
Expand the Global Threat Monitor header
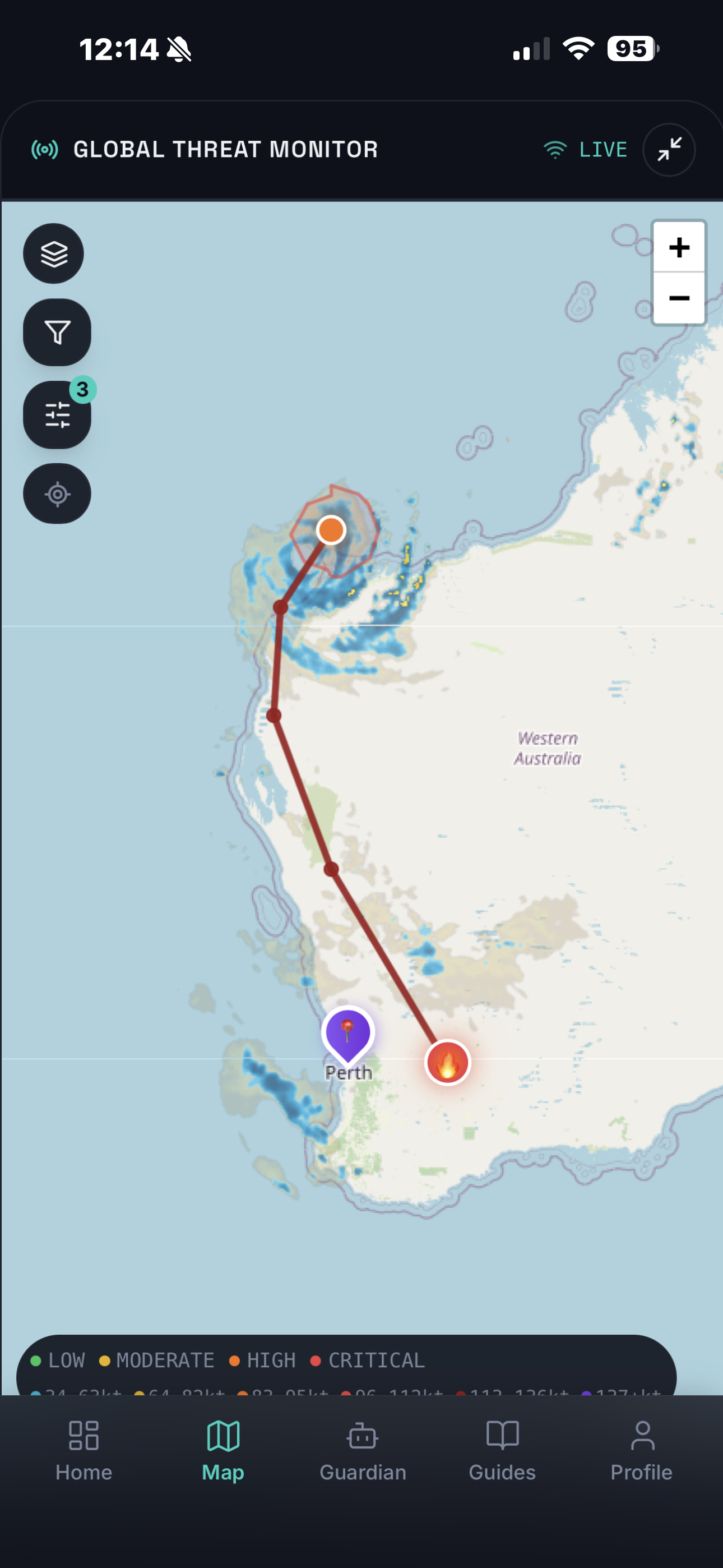click(x=225, y=149)
